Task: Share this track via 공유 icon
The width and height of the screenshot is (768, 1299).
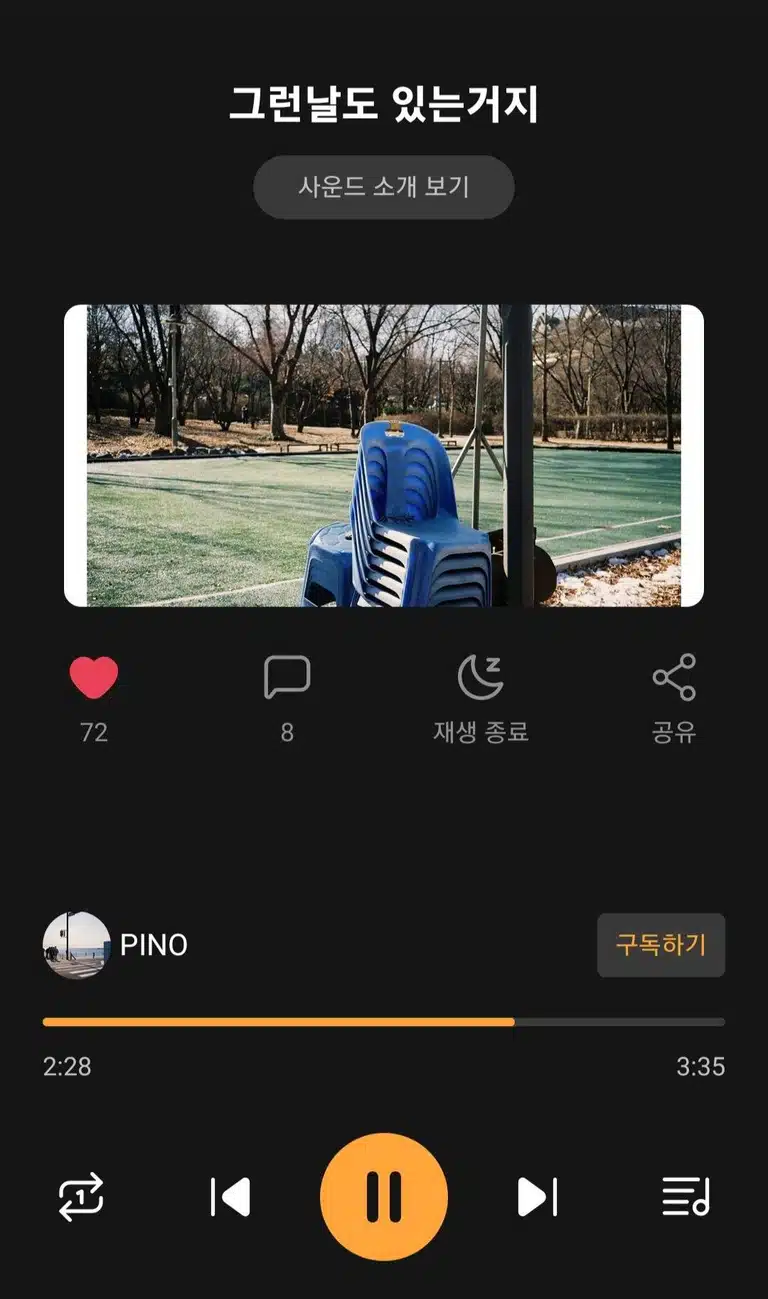Action: [x=674, y=678]
